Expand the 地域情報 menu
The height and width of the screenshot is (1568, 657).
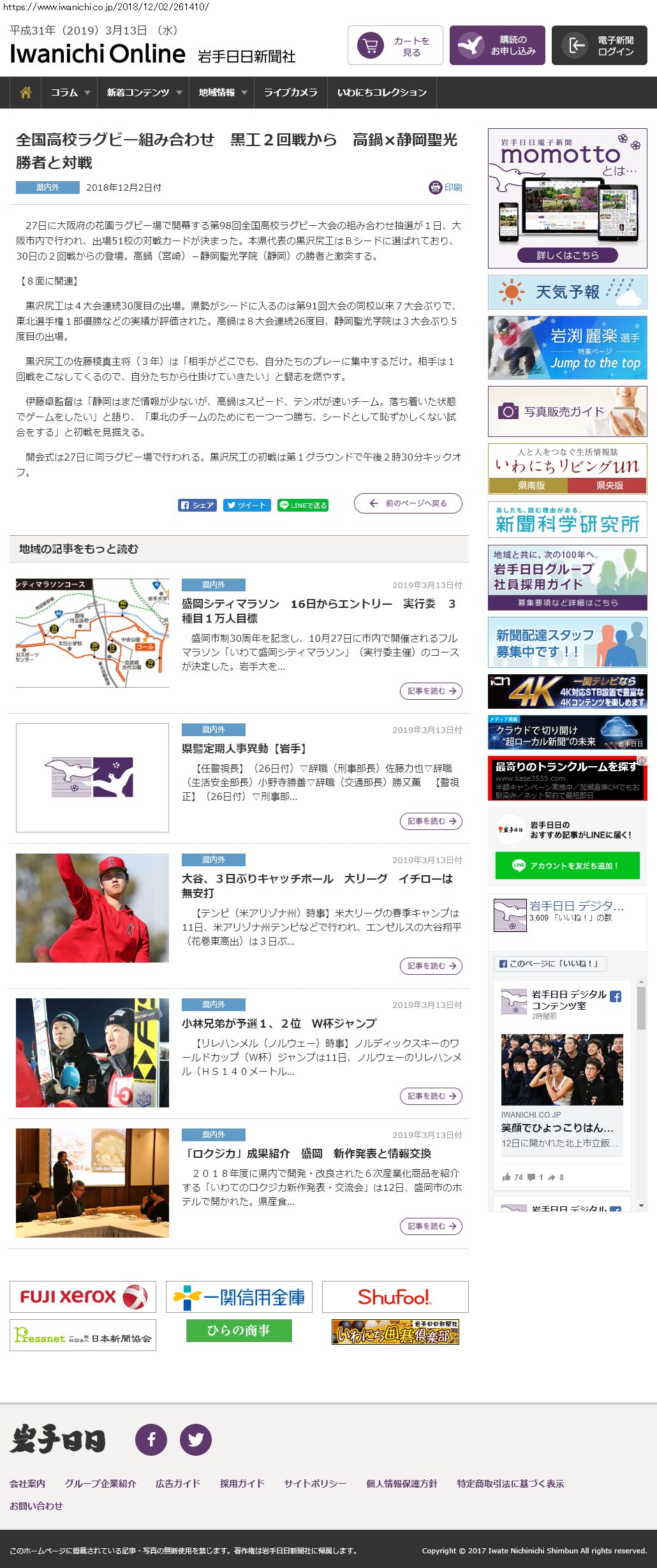[221, 92]
